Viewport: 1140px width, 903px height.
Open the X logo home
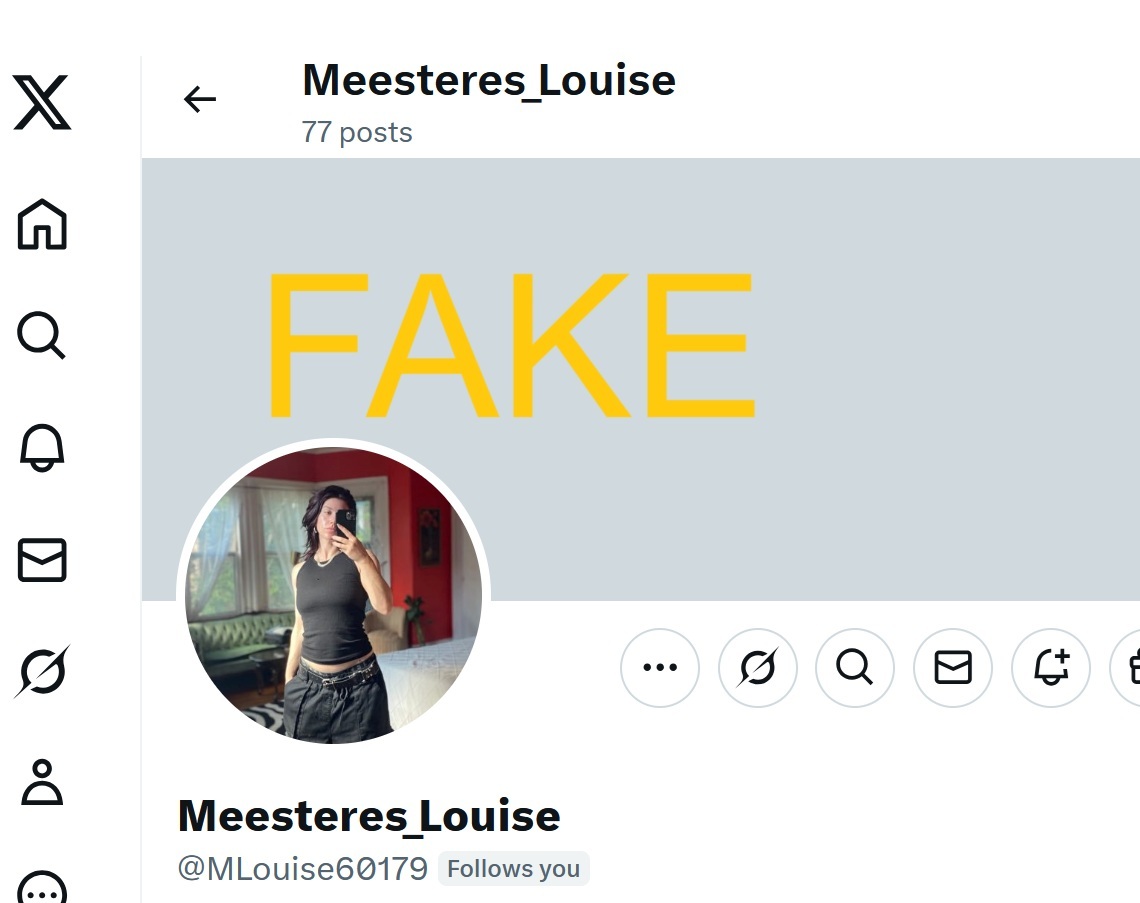42,102
